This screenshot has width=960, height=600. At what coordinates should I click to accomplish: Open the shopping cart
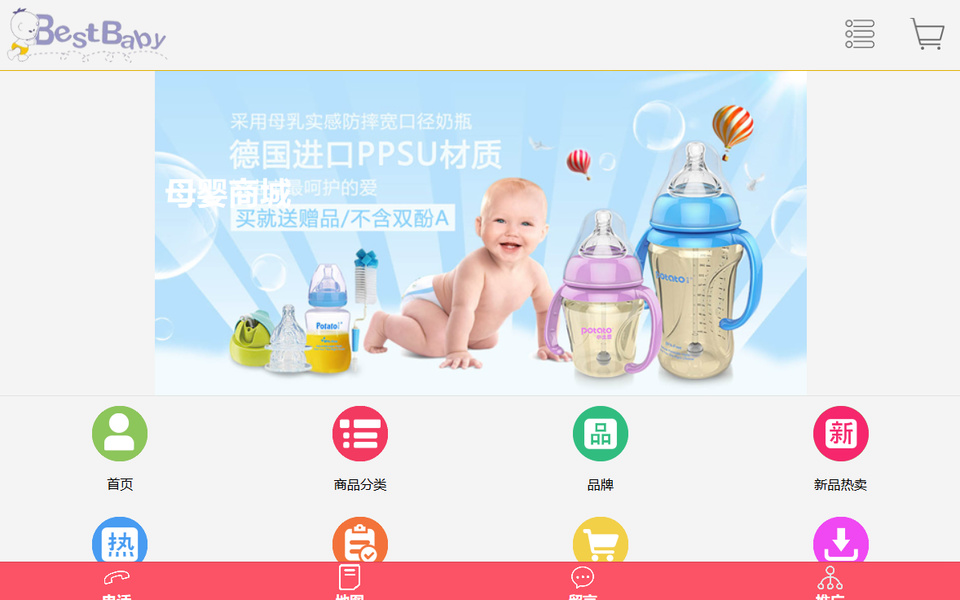[927, 34]
